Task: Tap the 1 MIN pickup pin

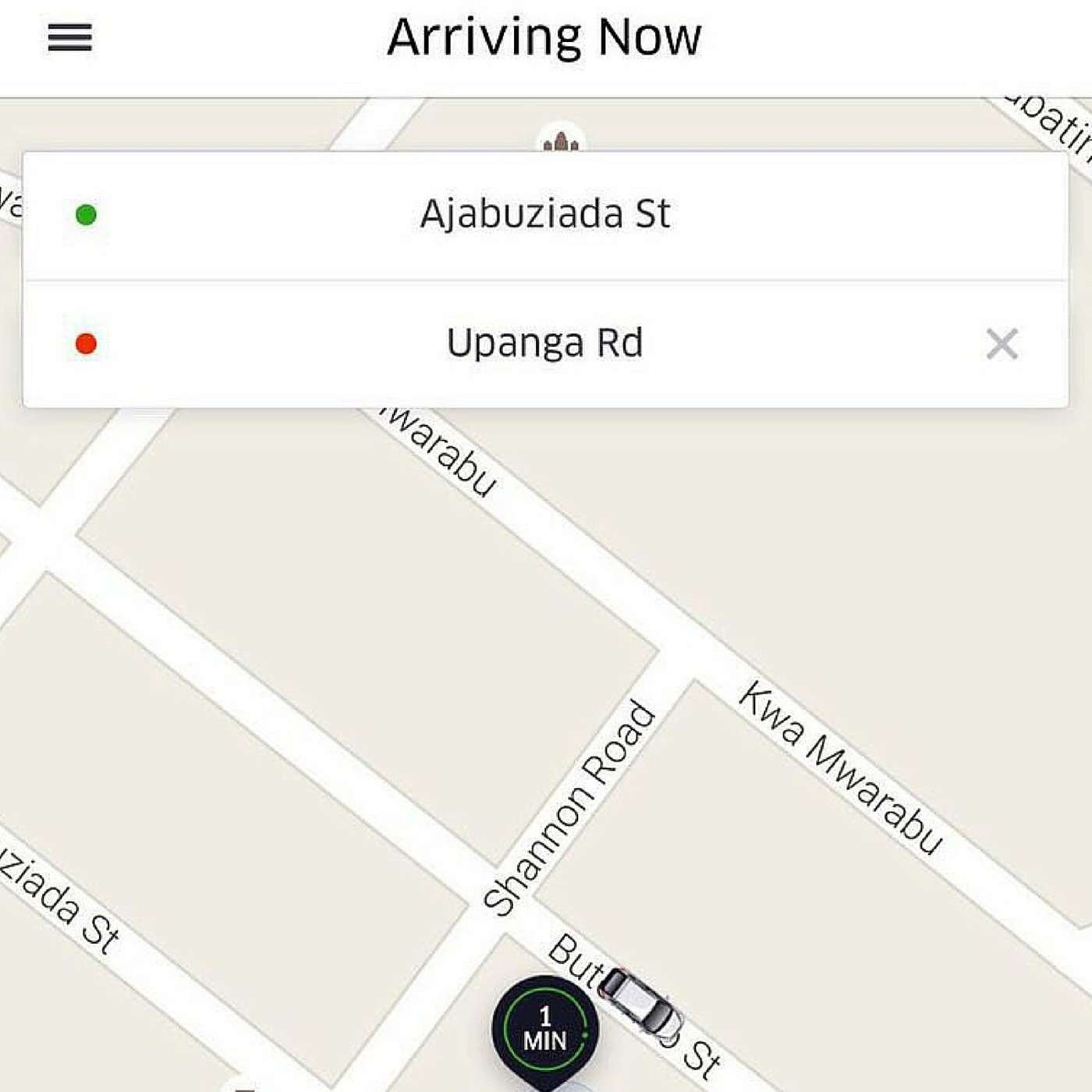Action: pyautogui.click(x=545, y=1029)
